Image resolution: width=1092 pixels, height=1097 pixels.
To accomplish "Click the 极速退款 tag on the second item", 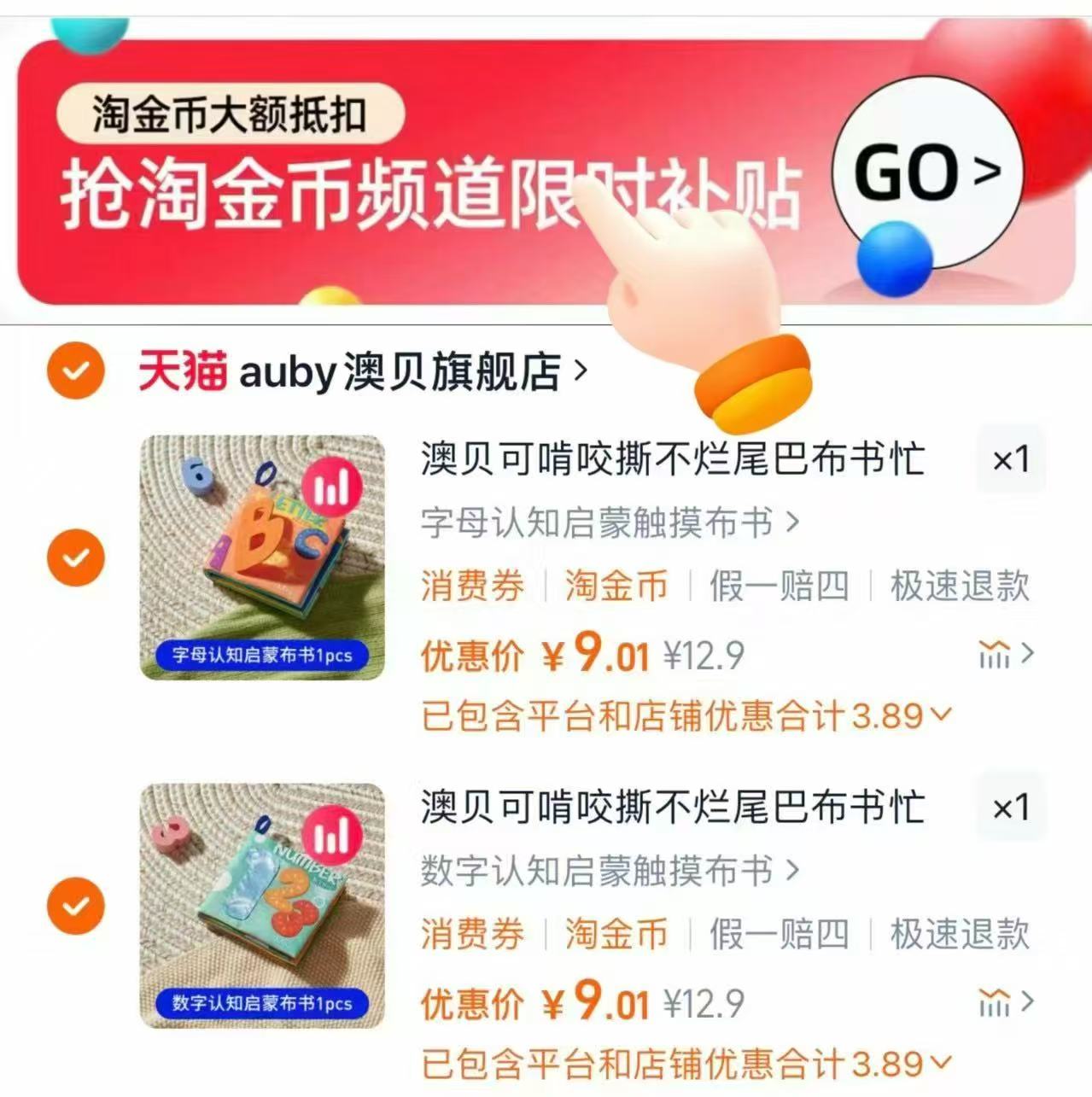I will [961, 934].
